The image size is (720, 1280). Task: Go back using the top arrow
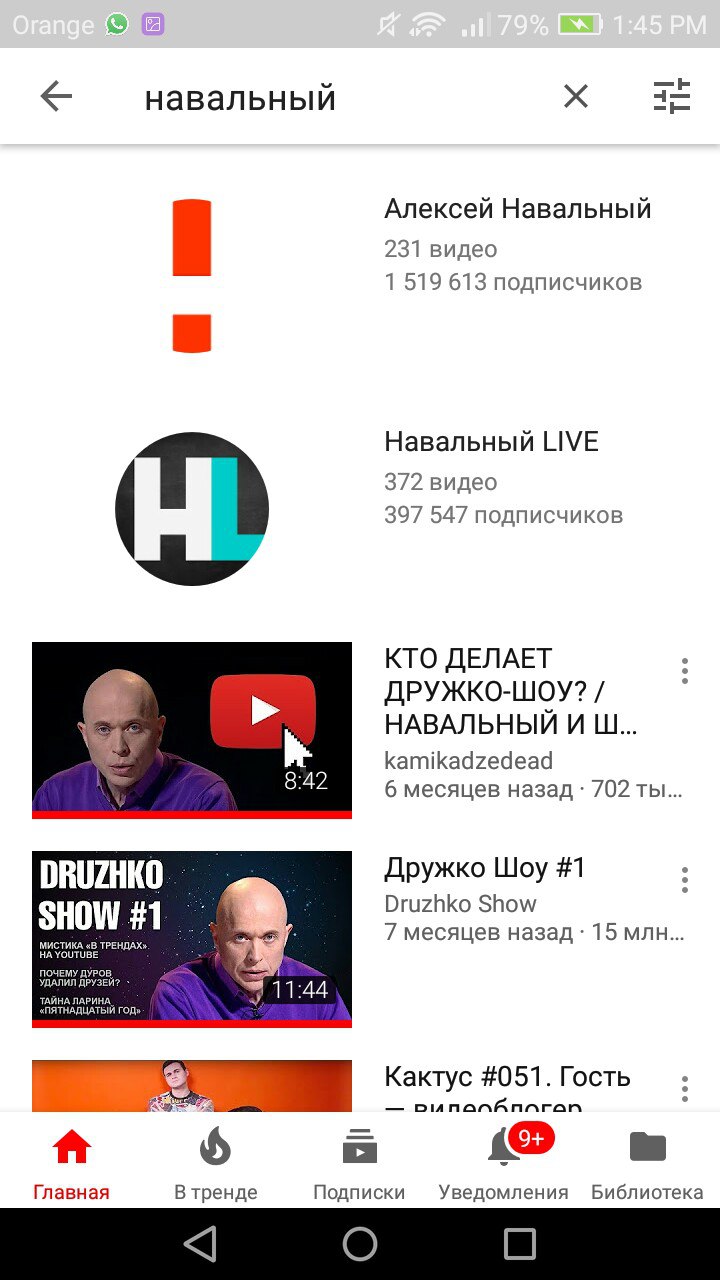[x=56, y=97]
